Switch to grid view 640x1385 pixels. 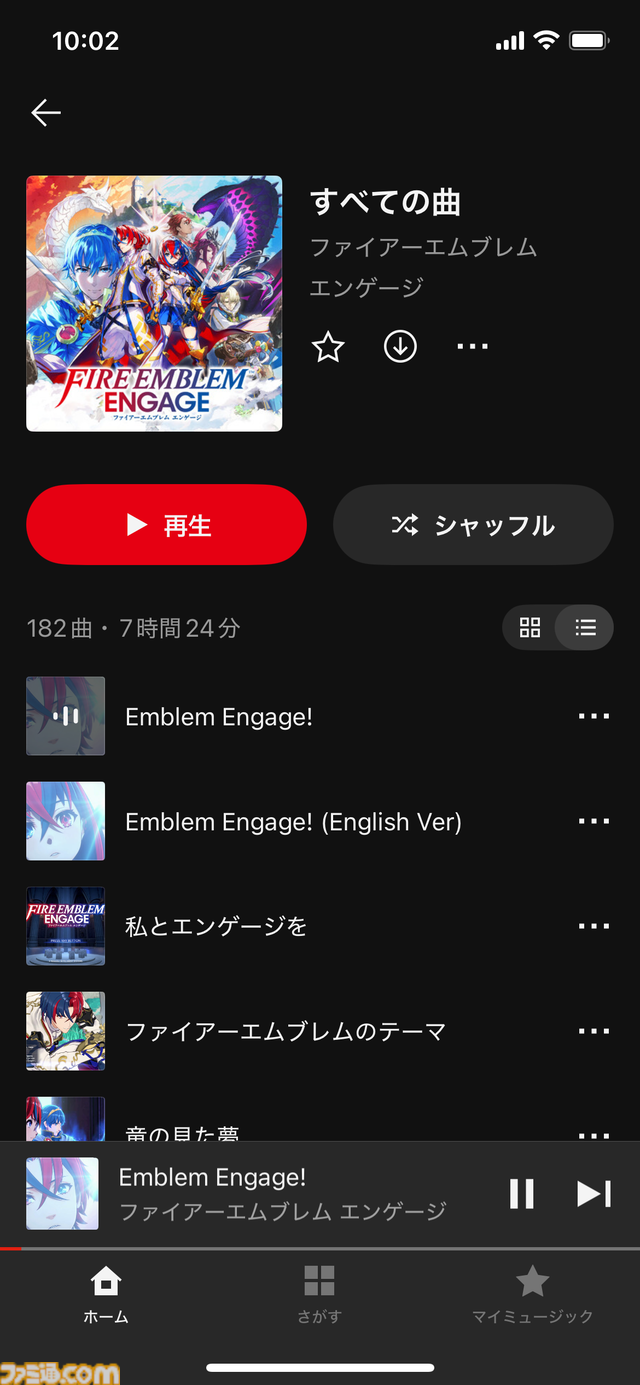coord(530,628)
